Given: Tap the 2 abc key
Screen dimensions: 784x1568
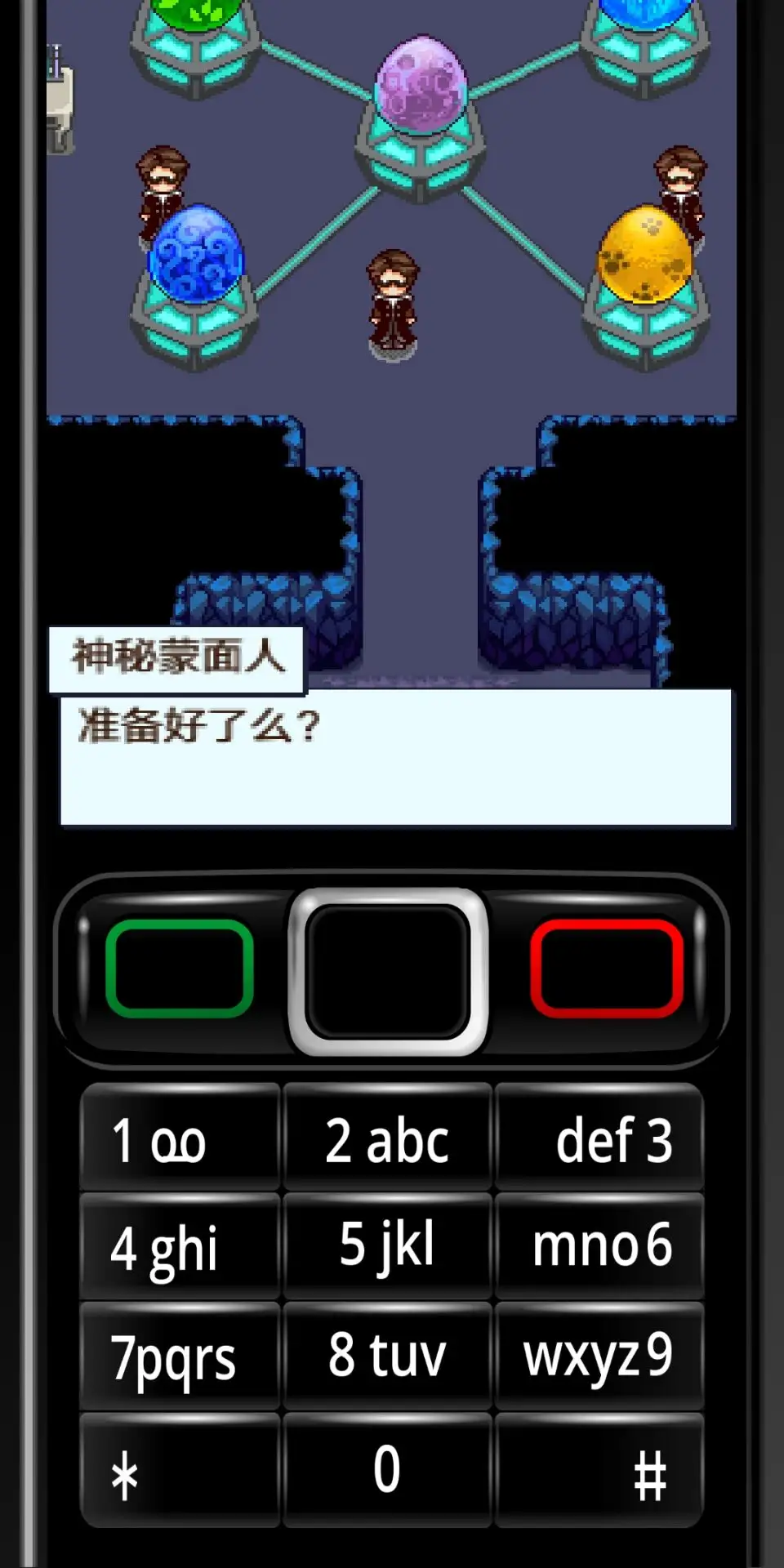Looking at the screenshot, I should 388,1138.
